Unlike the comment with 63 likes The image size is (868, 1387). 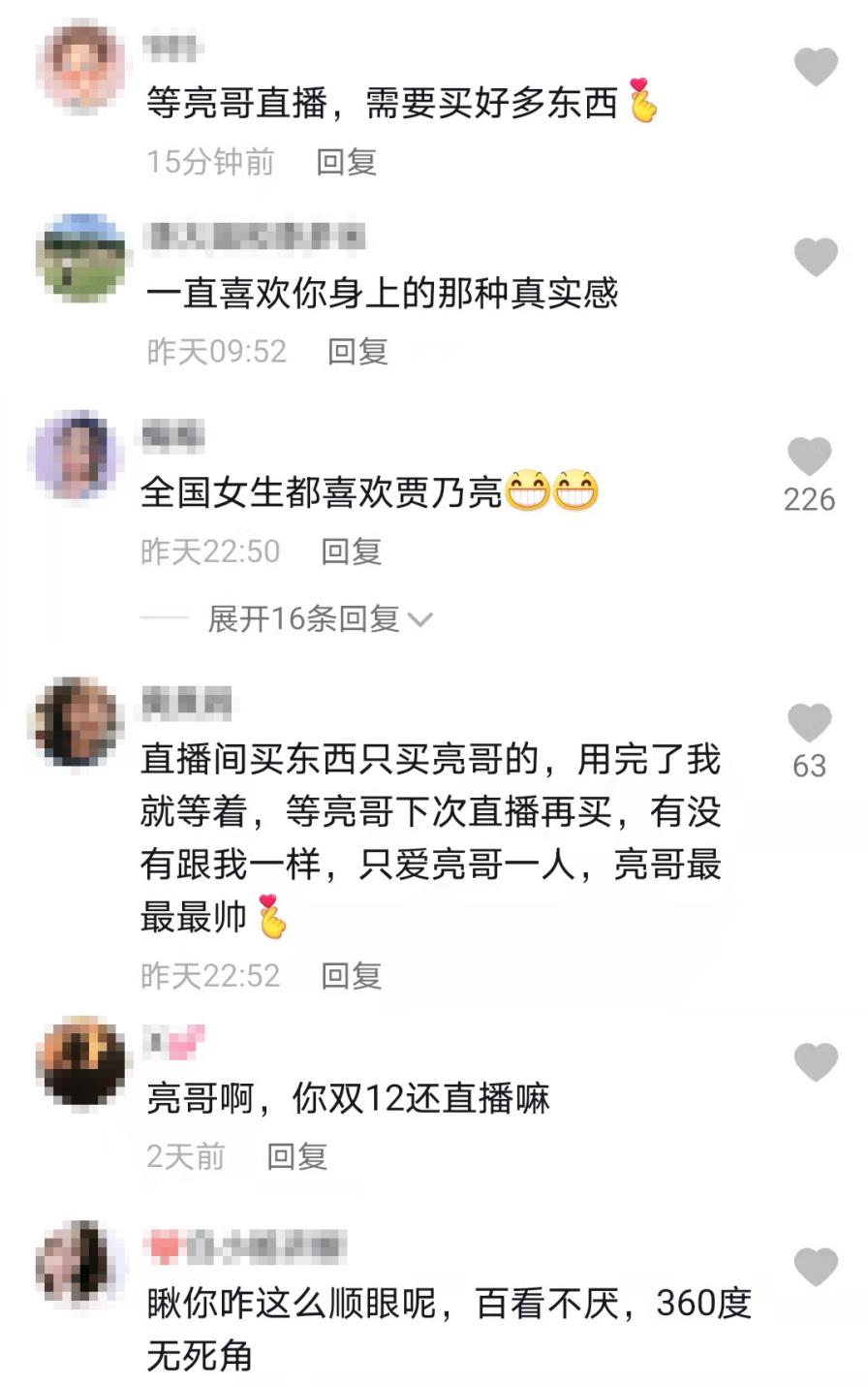click(x=809, y=722)
